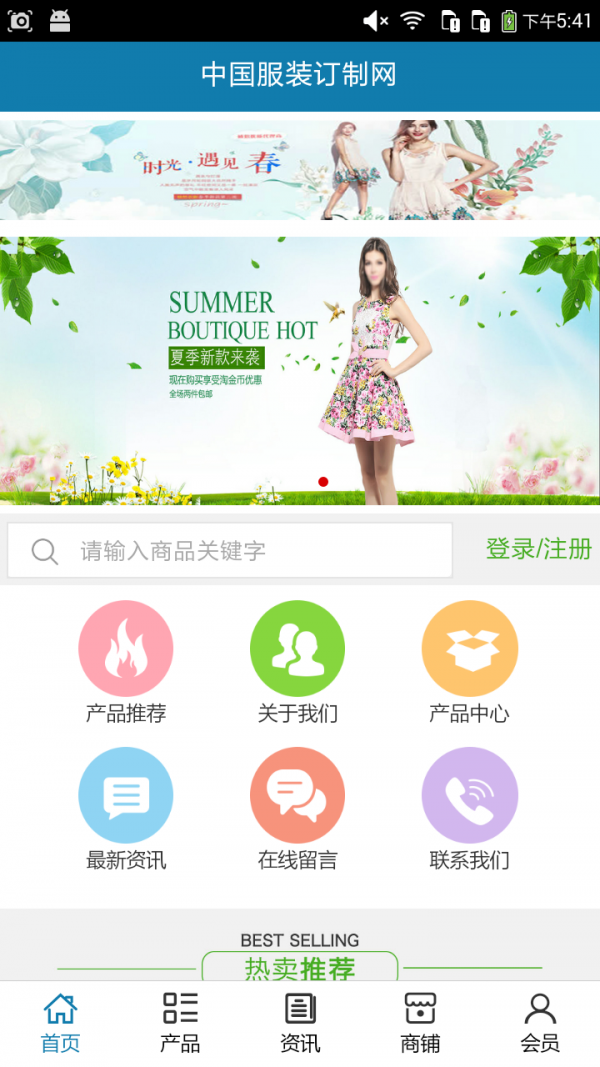
Task: Open the summer boutique dress banner
Action: 300,370
